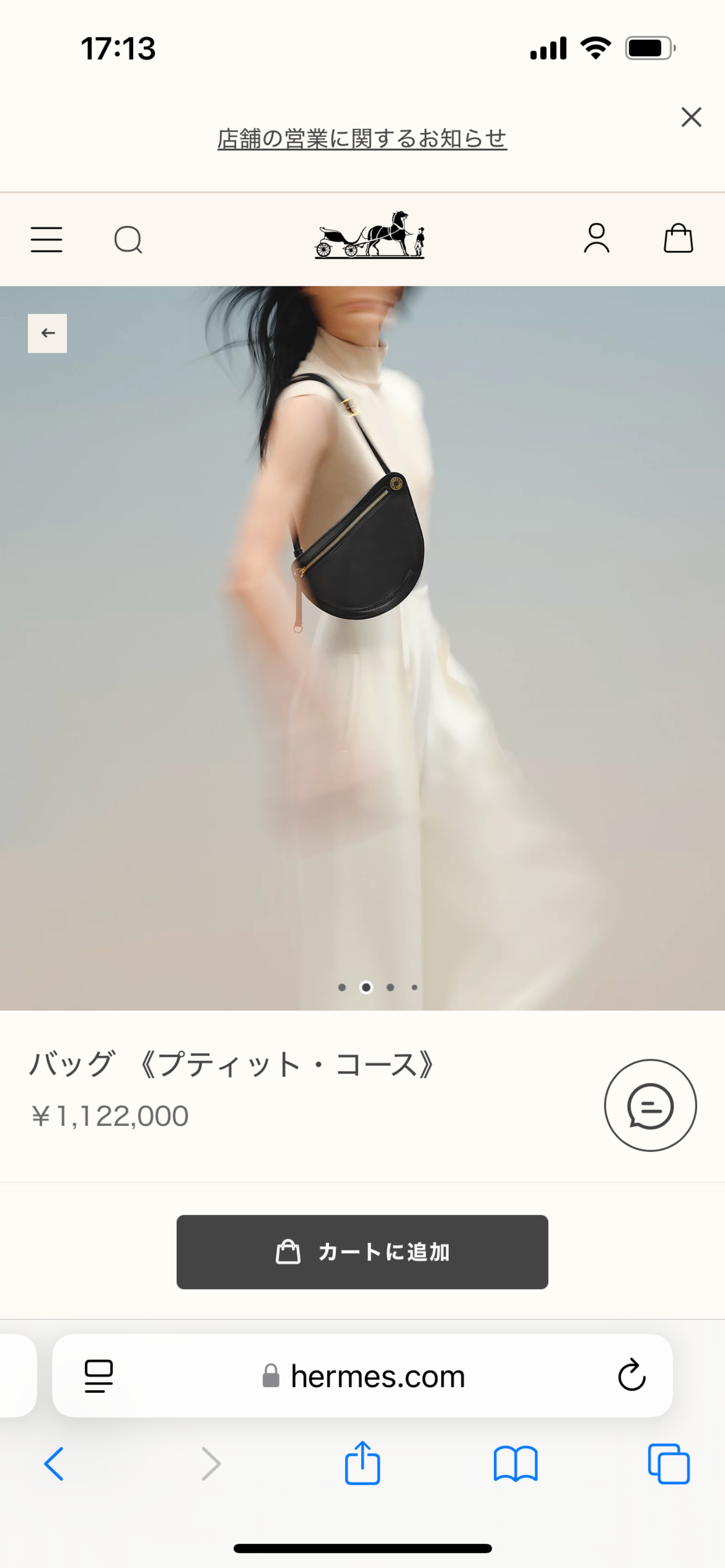Image resolution: width=725 pixels, height=1568 pixels.
Task: View the shopping cart
Action: click(x=678, y=238)
